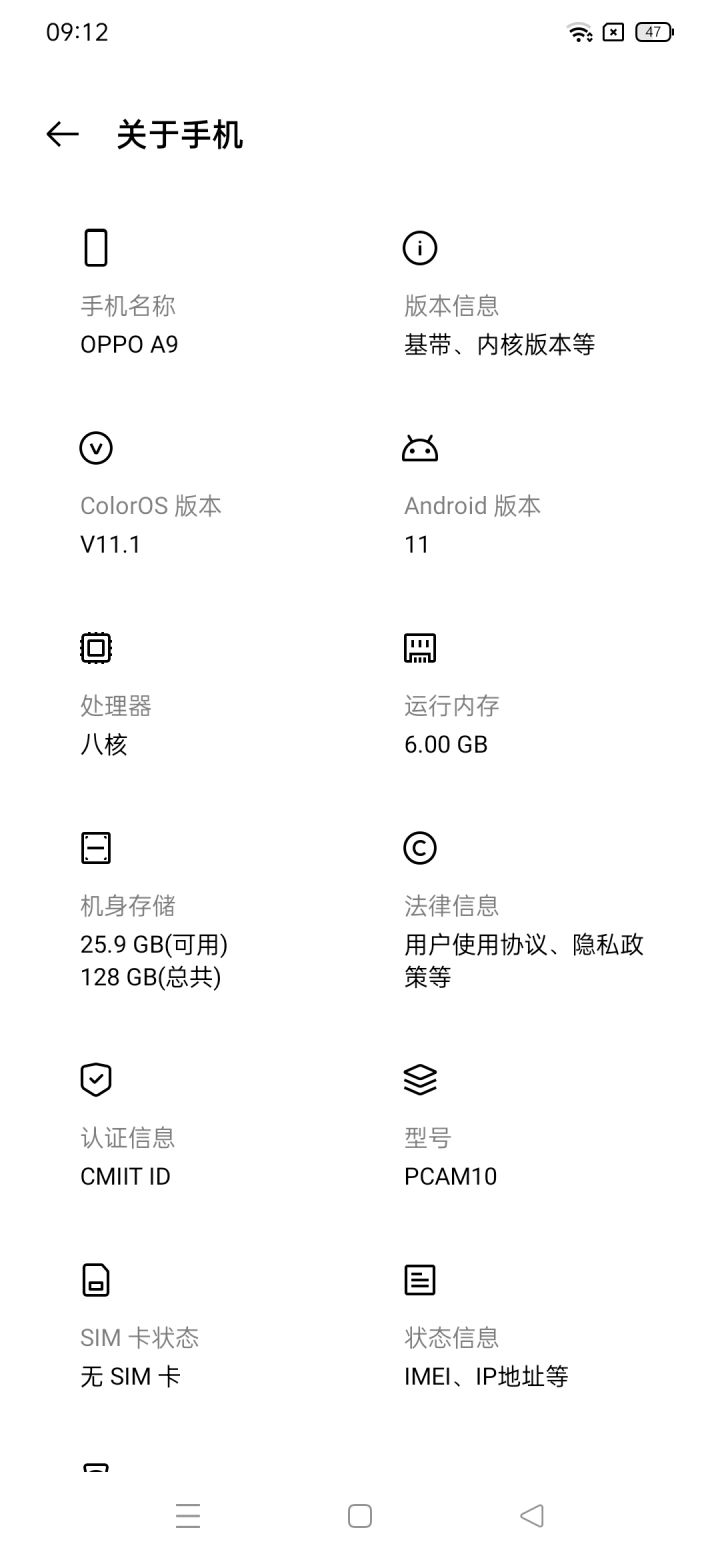Screen dimensions: 720x1560
Task: Select the SIM 卡状态 card icon
Action: click(95, 1279)
